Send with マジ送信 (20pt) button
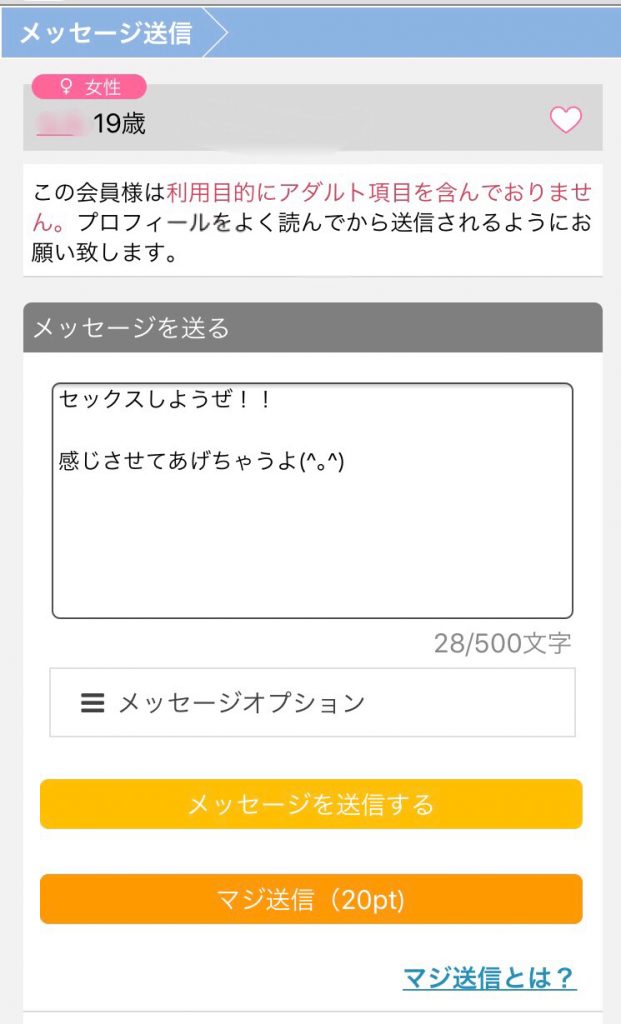This screenshot has width=621, height=1024. [311, 899]
